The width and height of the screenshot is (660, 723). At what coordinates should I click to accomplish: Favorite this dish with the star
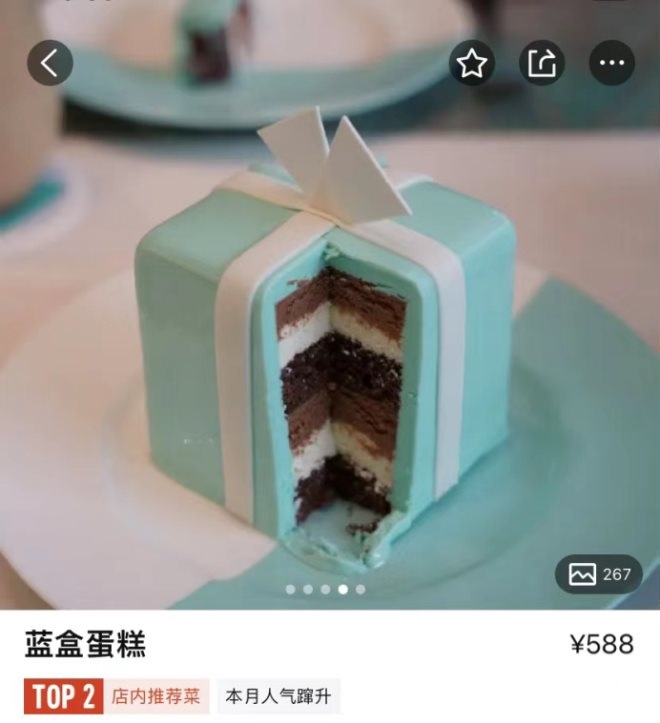pyautogui.click(x=472, y=64)
